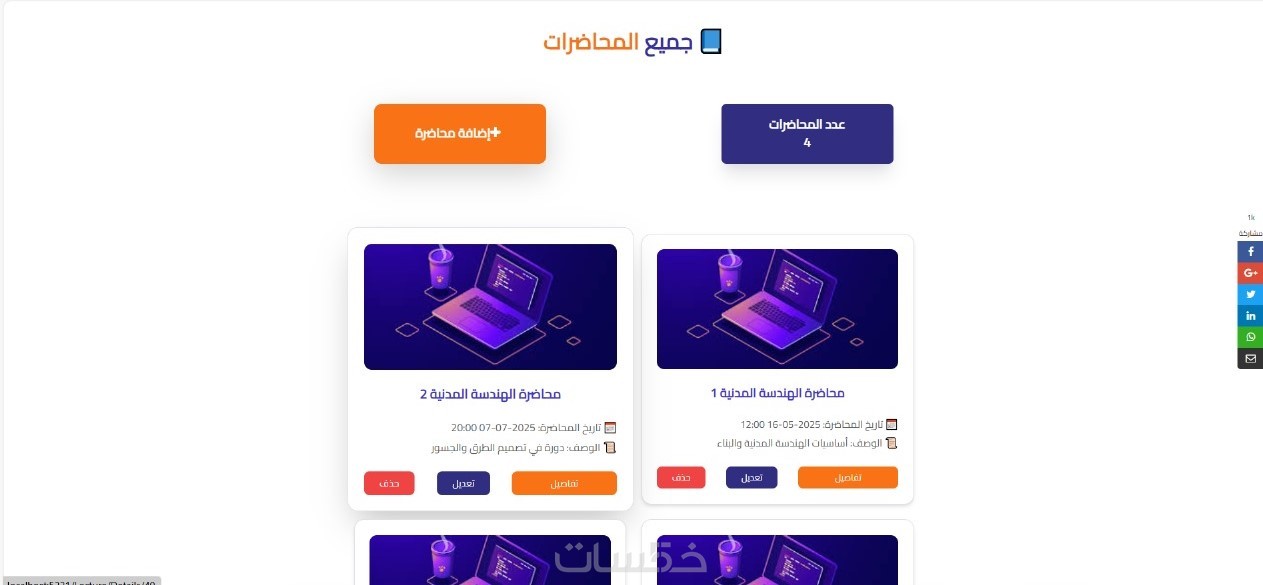The height and width of the screenshot is (585, 1263).
Task: Open تفاصيل for محاضرة الهندسة المدنية 2
Action: click(x=564, y=483)
